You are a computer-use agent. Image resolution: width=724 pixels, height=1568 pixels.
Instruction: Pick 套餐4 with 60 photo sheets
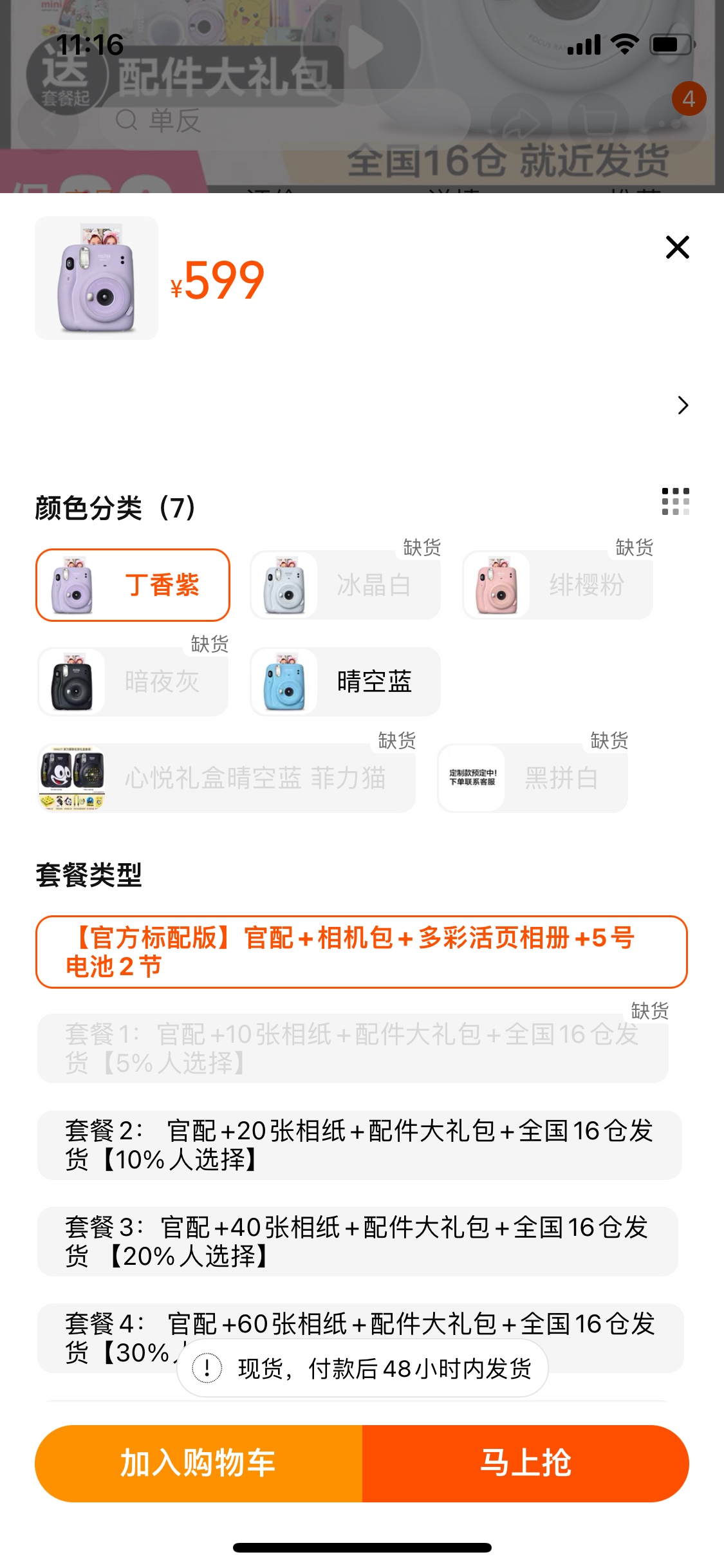click(360, 1323)
